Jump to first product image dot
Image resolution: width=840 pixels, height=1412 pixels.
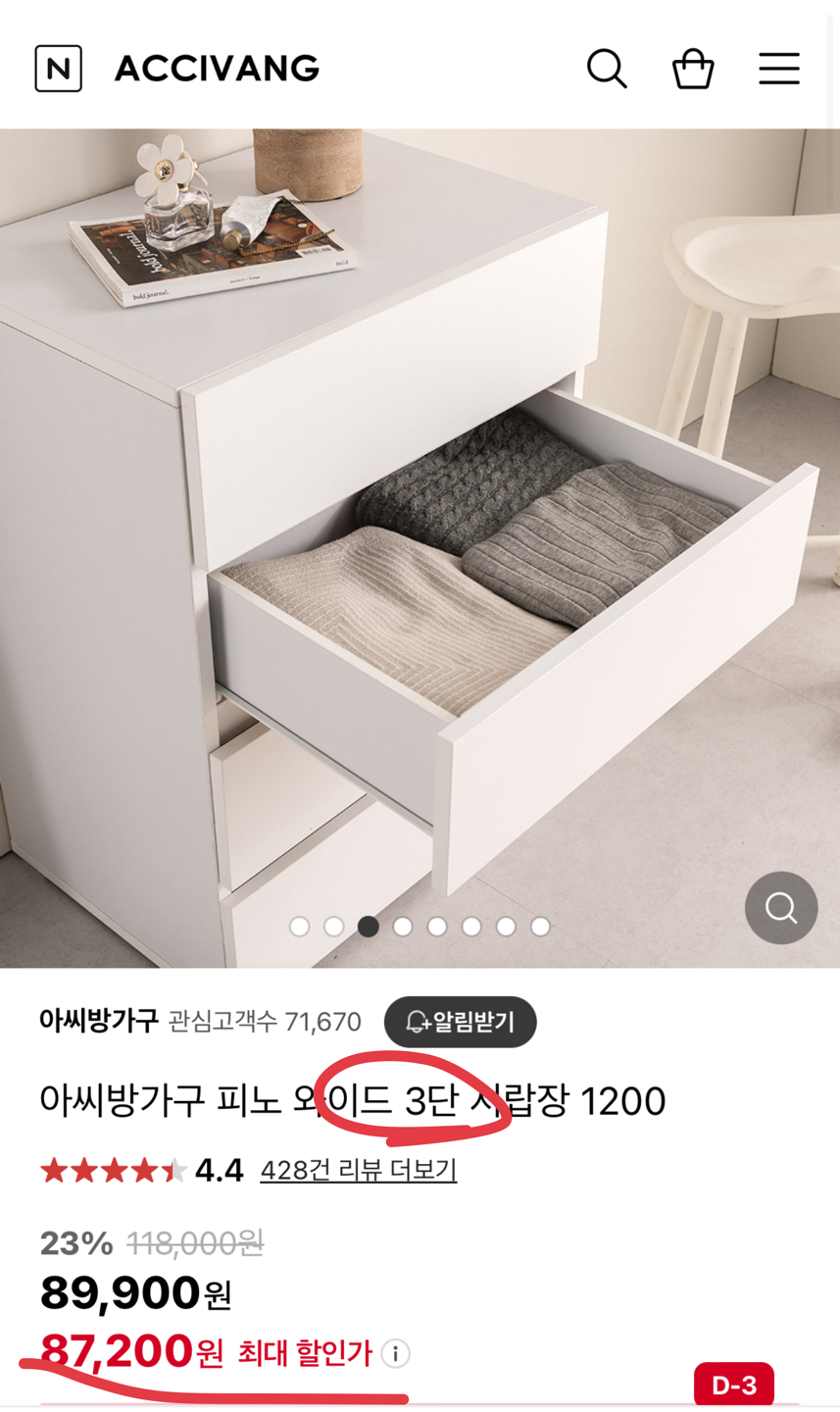click(300, 927)
